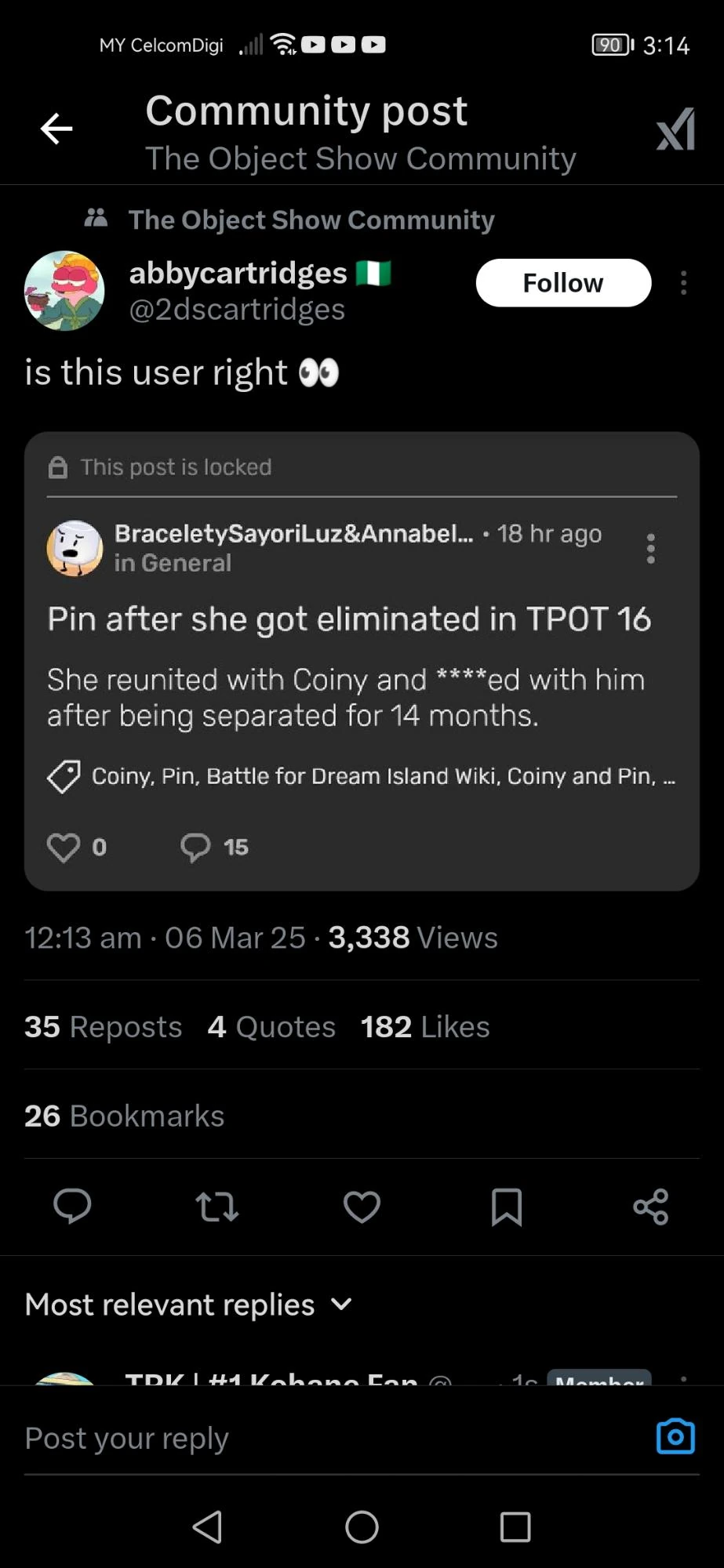
Task: Open the 35 Reposts list
Action: [x=103, y=1026]
